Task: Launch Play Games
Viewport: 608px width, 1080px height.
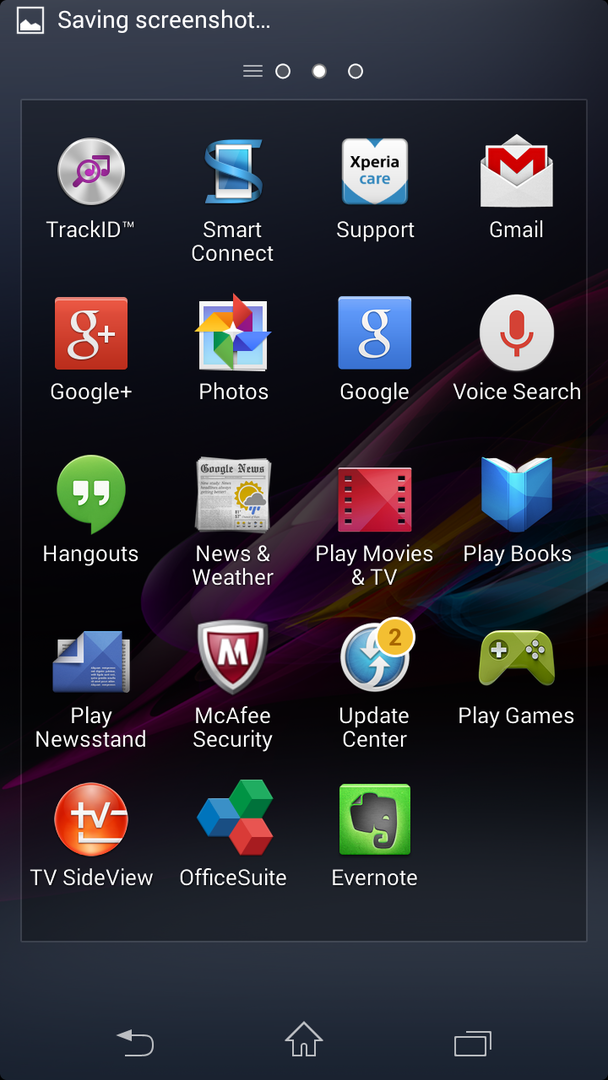Action: point(516,658)
